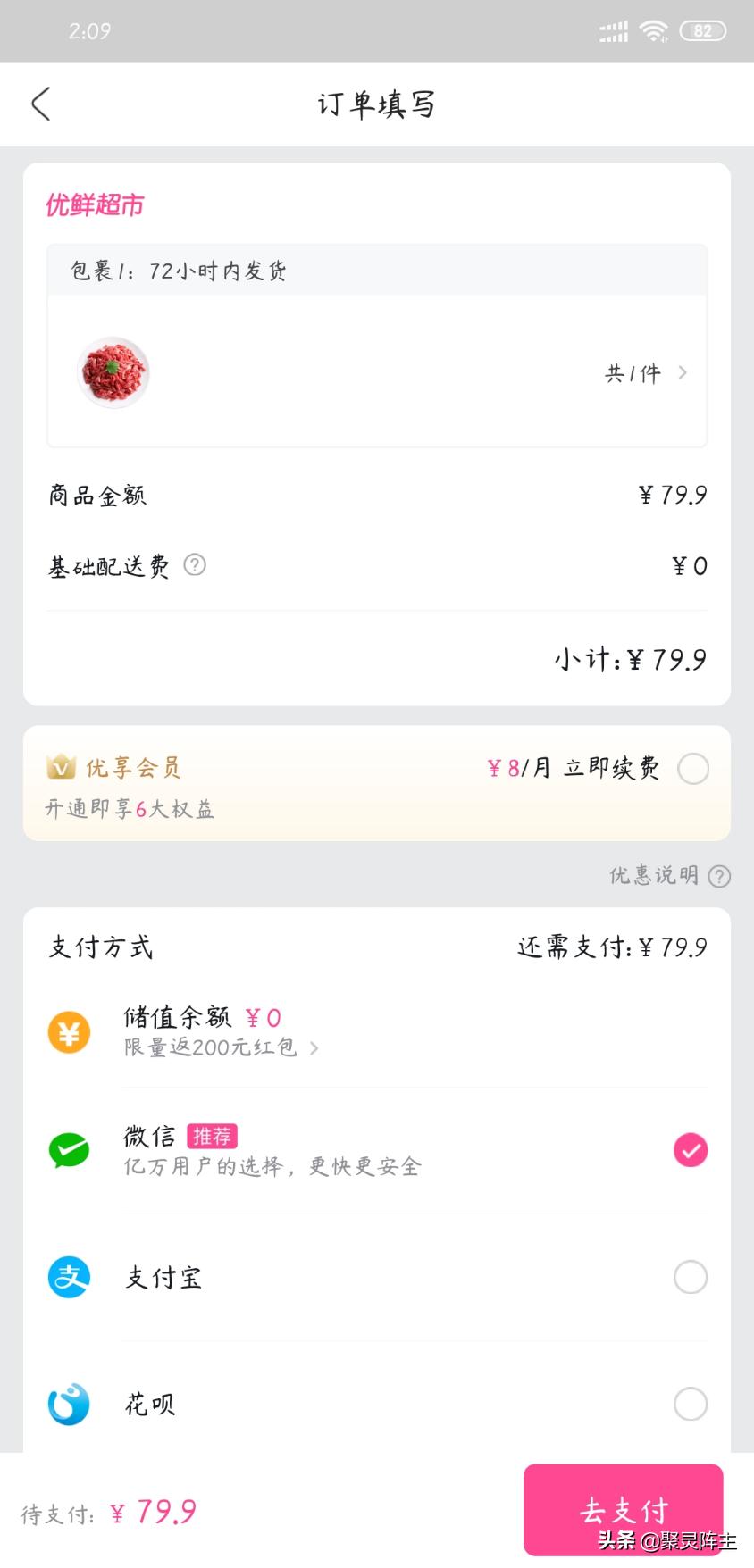Select the WeChat Pay green icon

[x=69, y=1151]
